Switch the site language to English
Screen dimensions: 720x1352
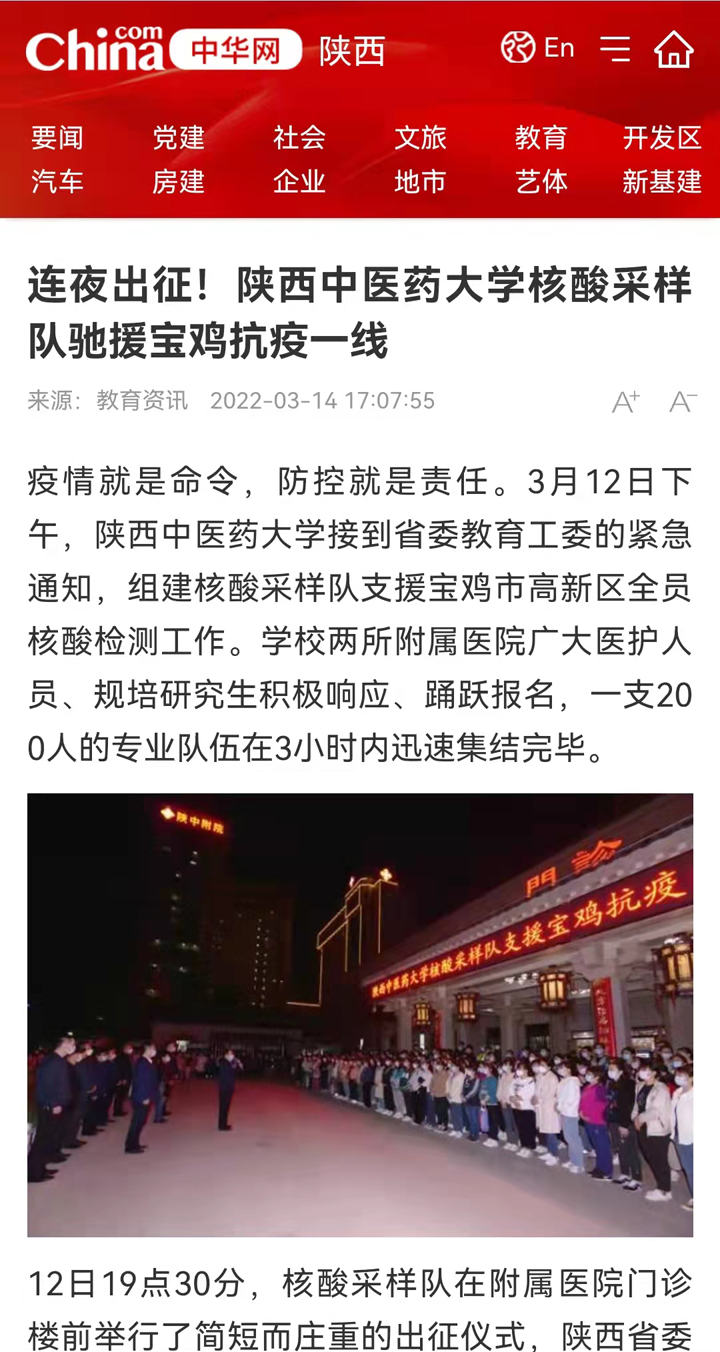538,48
